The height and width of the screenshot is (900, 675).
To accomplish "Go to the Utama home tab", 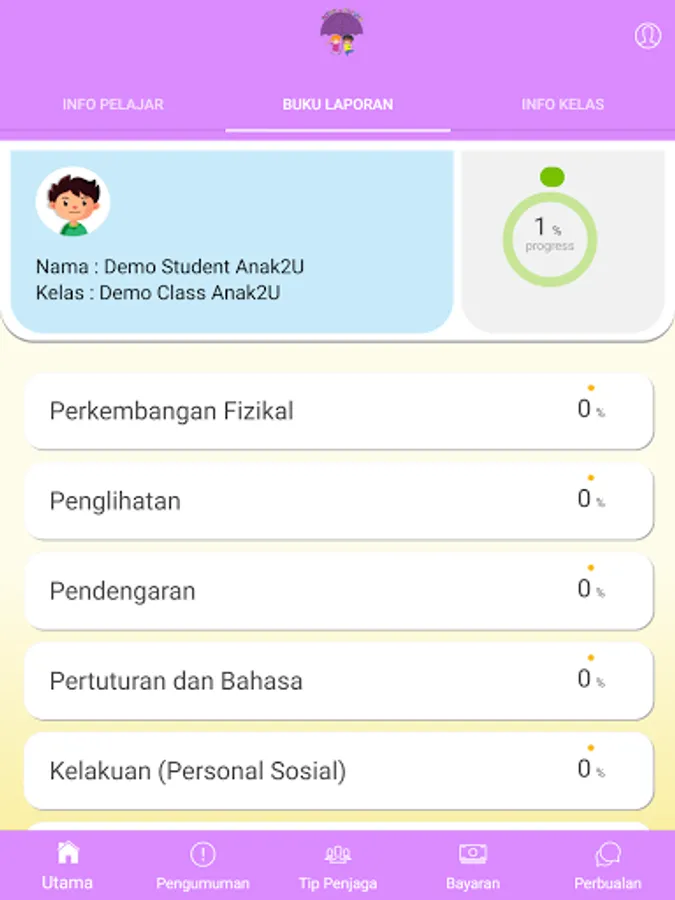I will [x=68, y=866].
